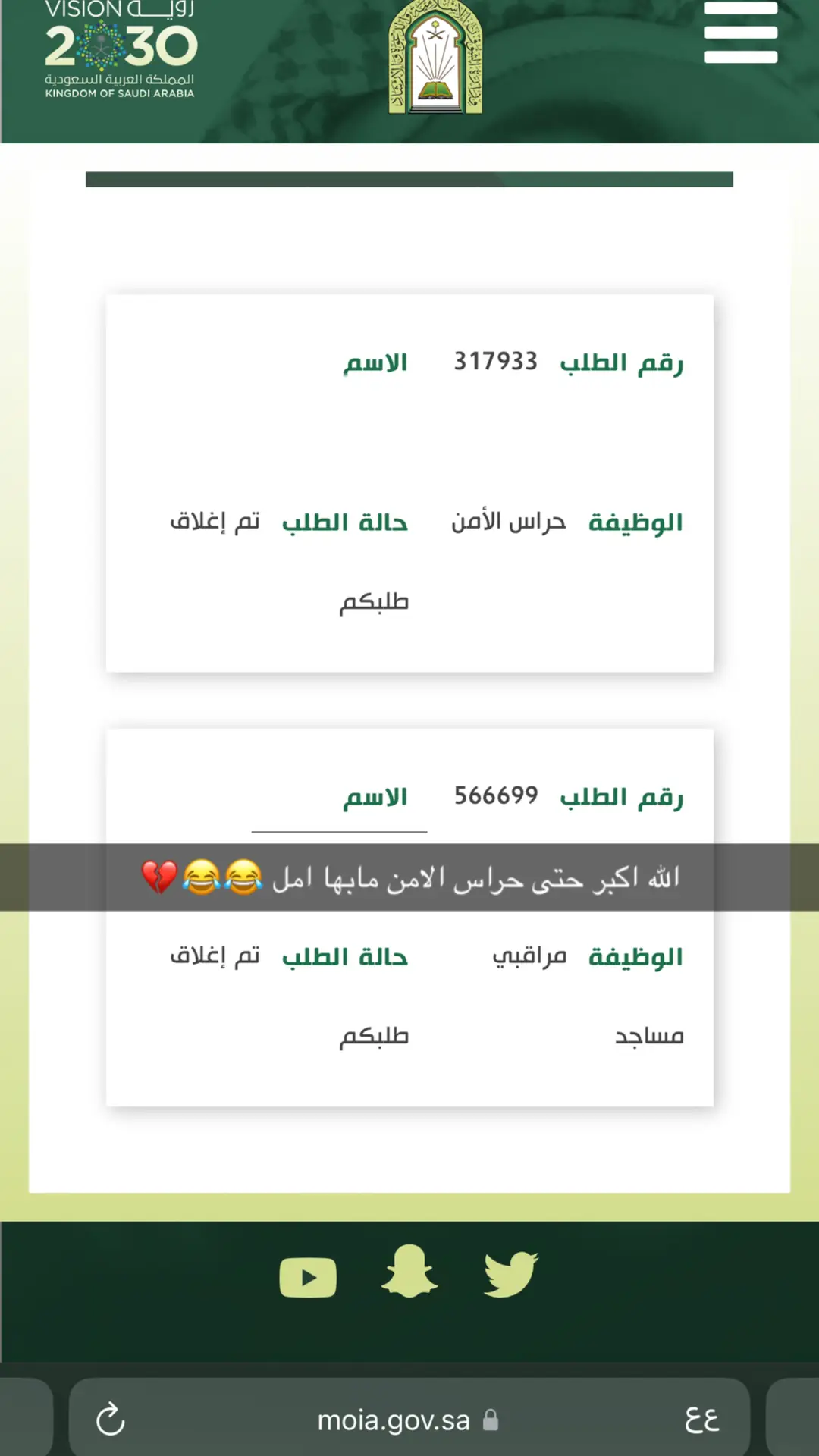This screenshot has height=1456, width=819.
Task: Select request number 317933
Action: click(x=497, y=362)
